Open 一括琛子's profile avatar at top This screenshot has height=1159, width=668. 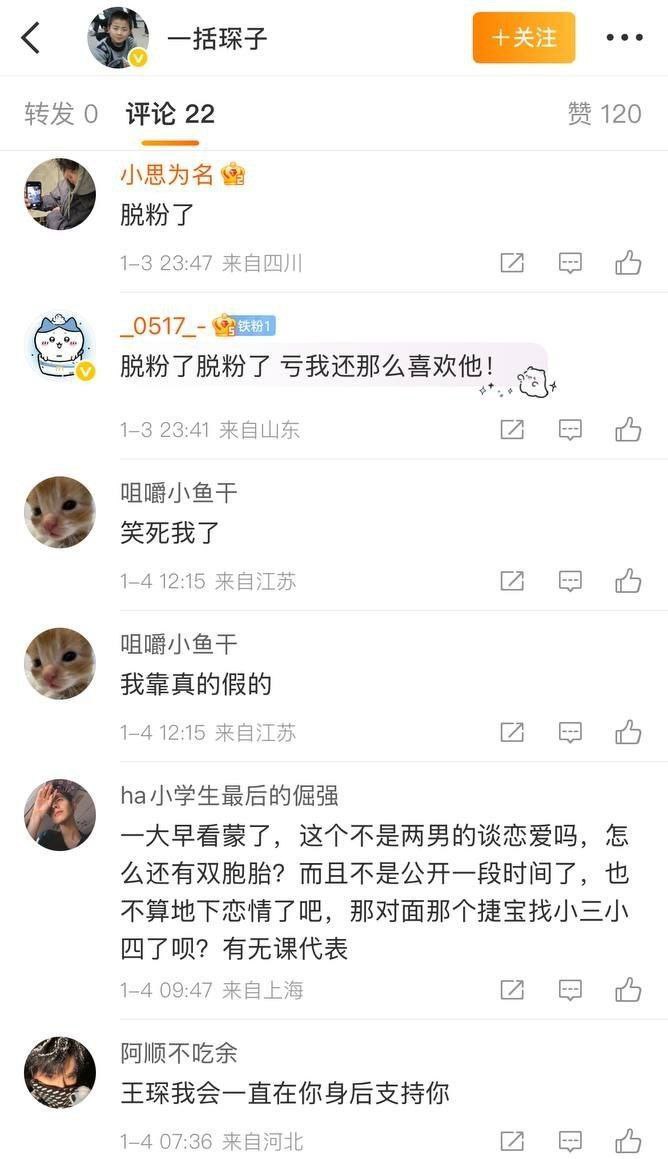tap(118, 38)
